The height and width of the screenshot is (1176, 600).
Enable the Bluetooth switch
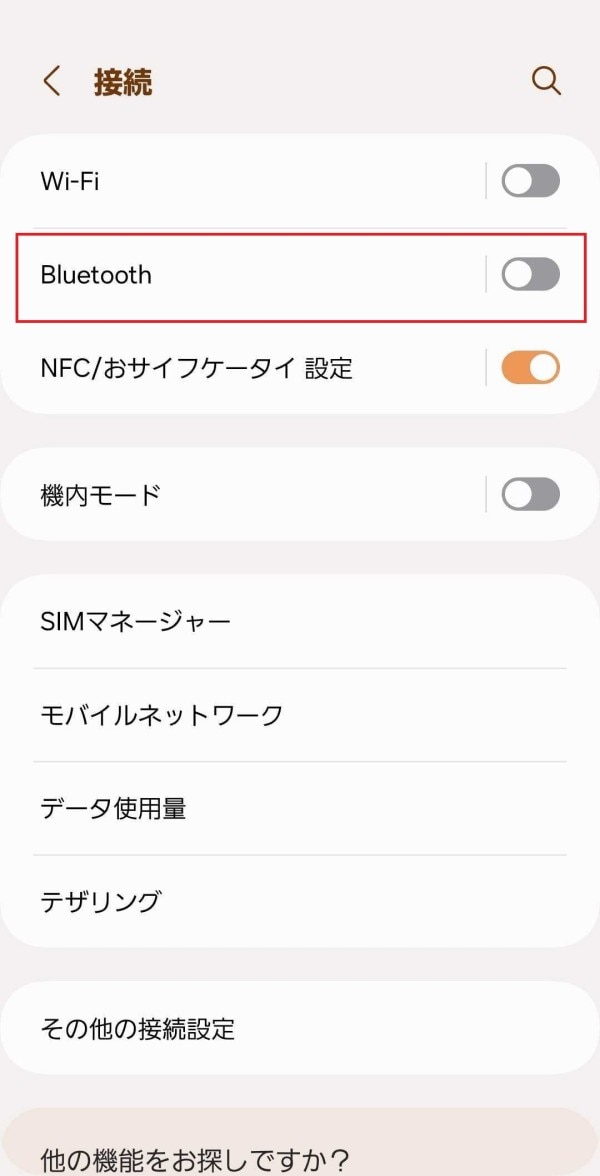coord(530,274)
